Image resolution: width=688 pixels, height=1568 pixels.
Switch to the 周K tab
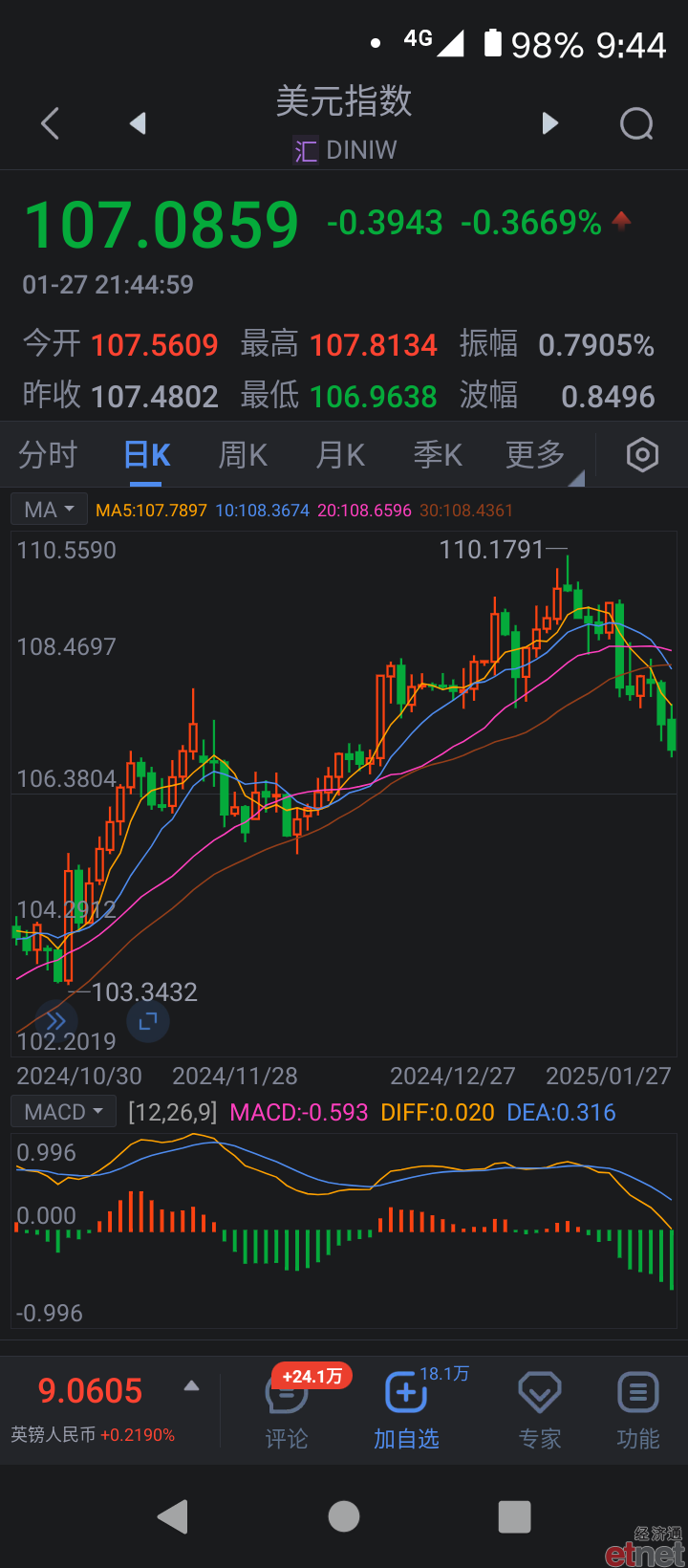[x=243, y=455]
